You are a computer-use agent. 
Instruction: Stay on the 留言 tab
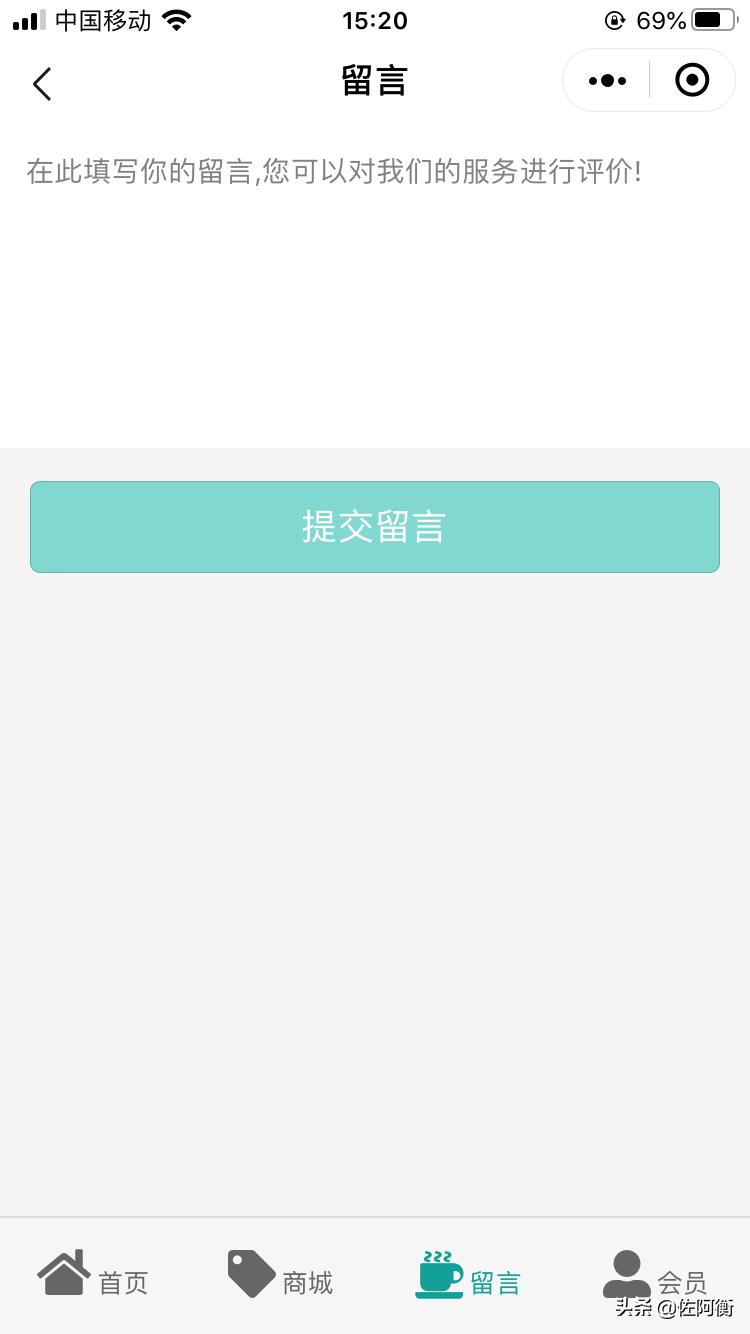click(470, 1278)
